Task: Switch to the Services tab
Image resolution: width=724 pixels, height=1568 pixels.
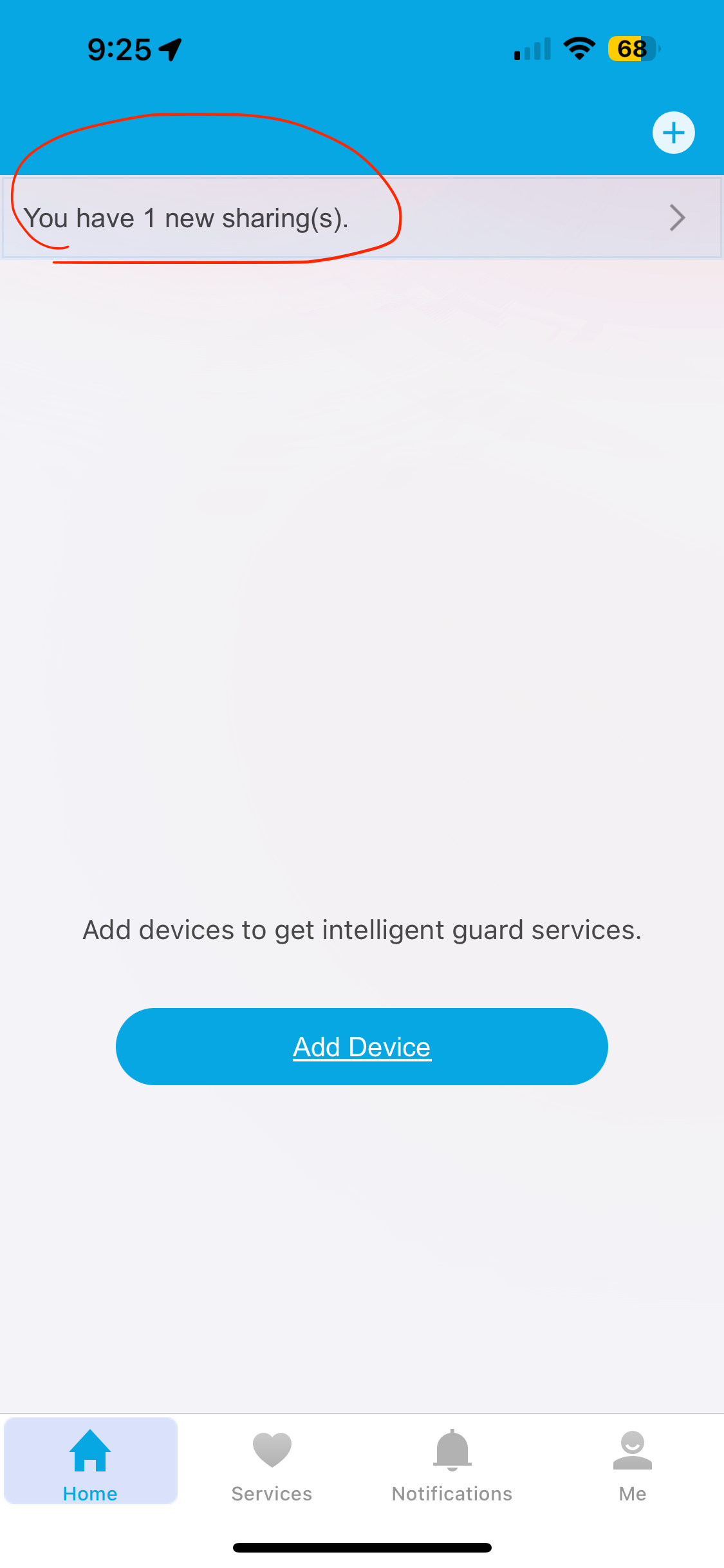Action: [x=272, y=1462]
